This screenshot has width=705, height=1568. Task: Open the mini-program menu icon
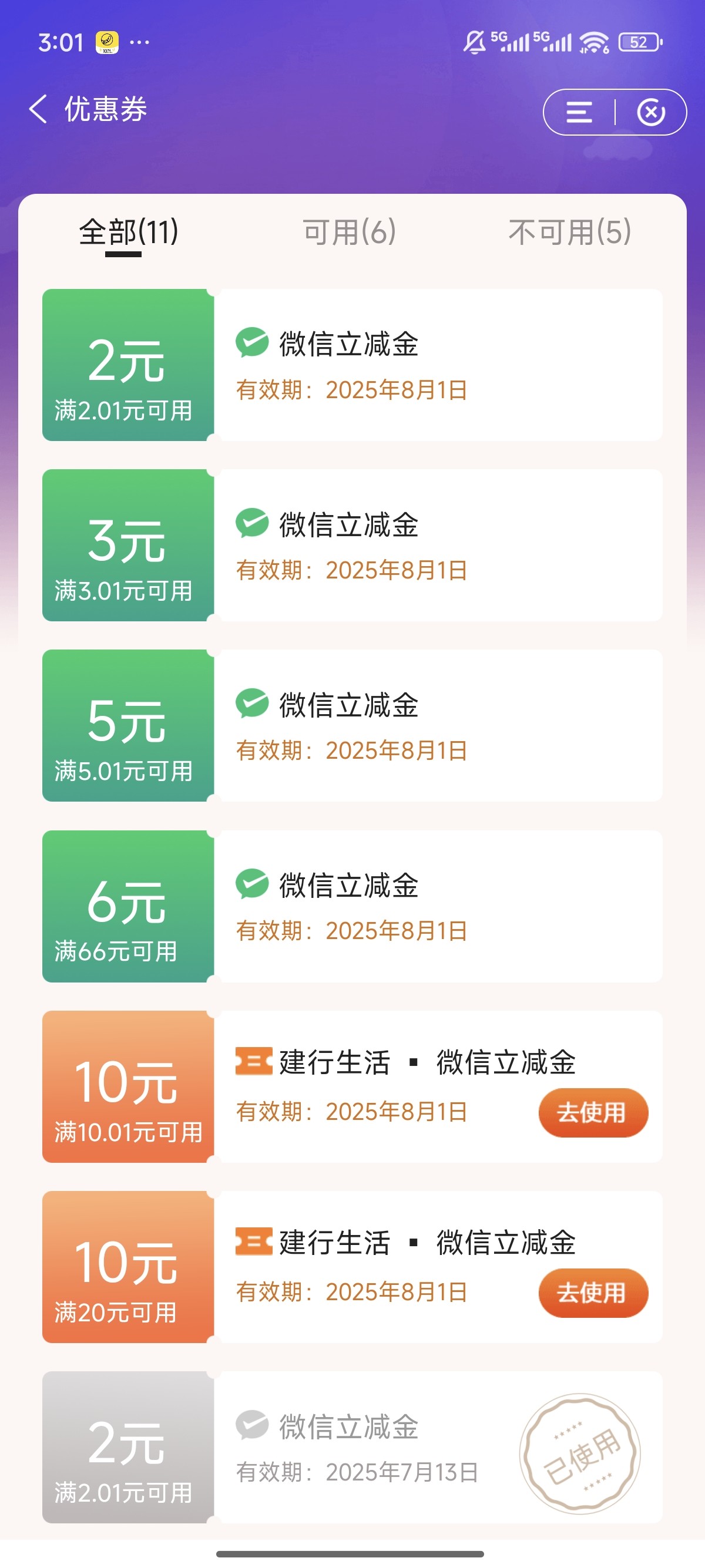pyautogui.click(x=579, y=113)
